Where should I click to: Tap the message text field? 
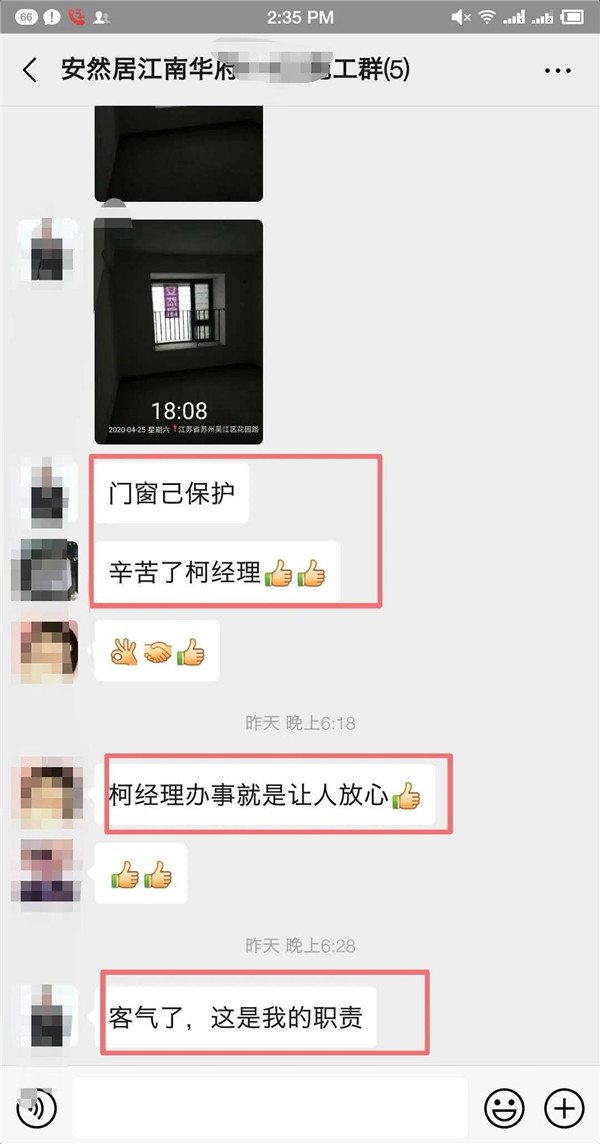click(270, 1106)
